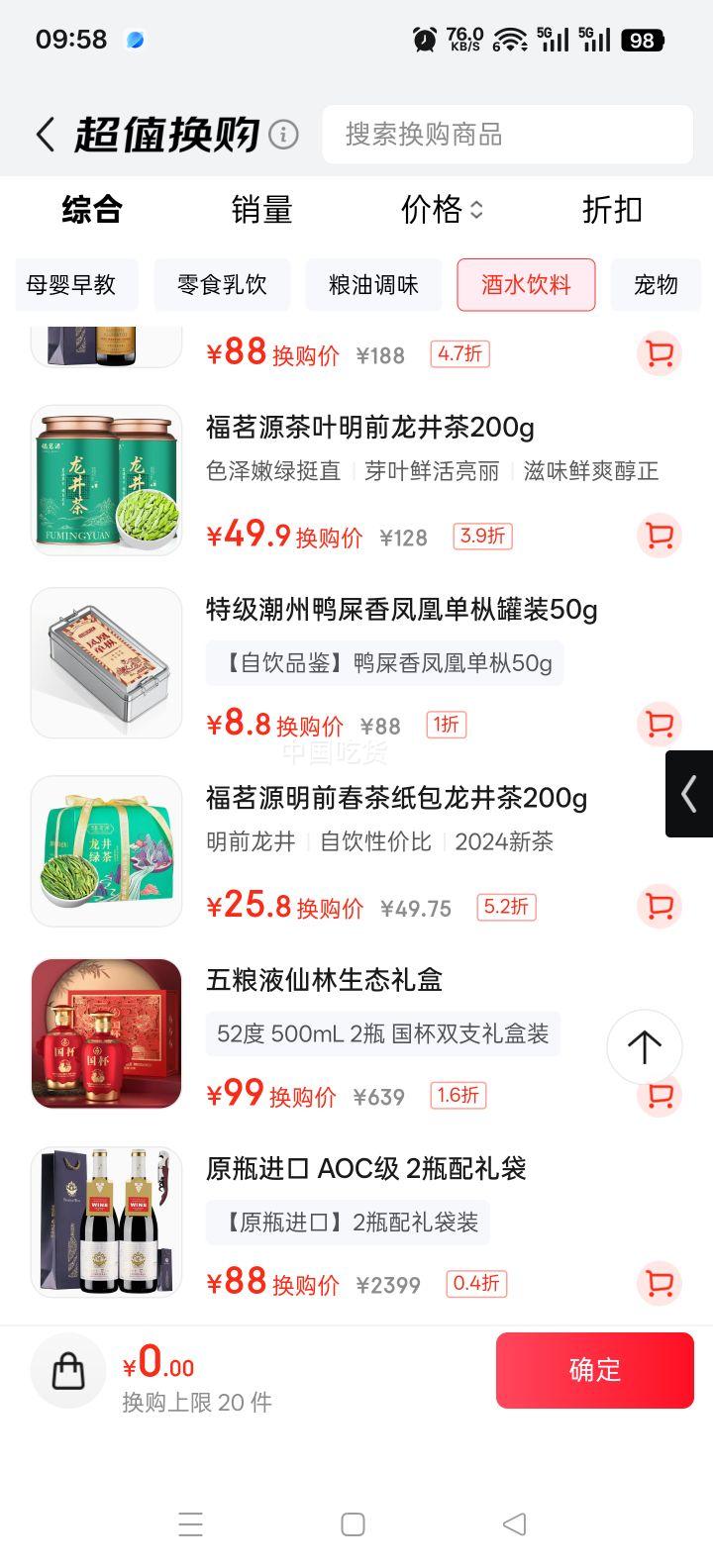Click the cart icon beside 五粮液仙林生态礼盒
This screenshot has width=713, height=1568.
pyautogui.click(x=658, y=1096)
